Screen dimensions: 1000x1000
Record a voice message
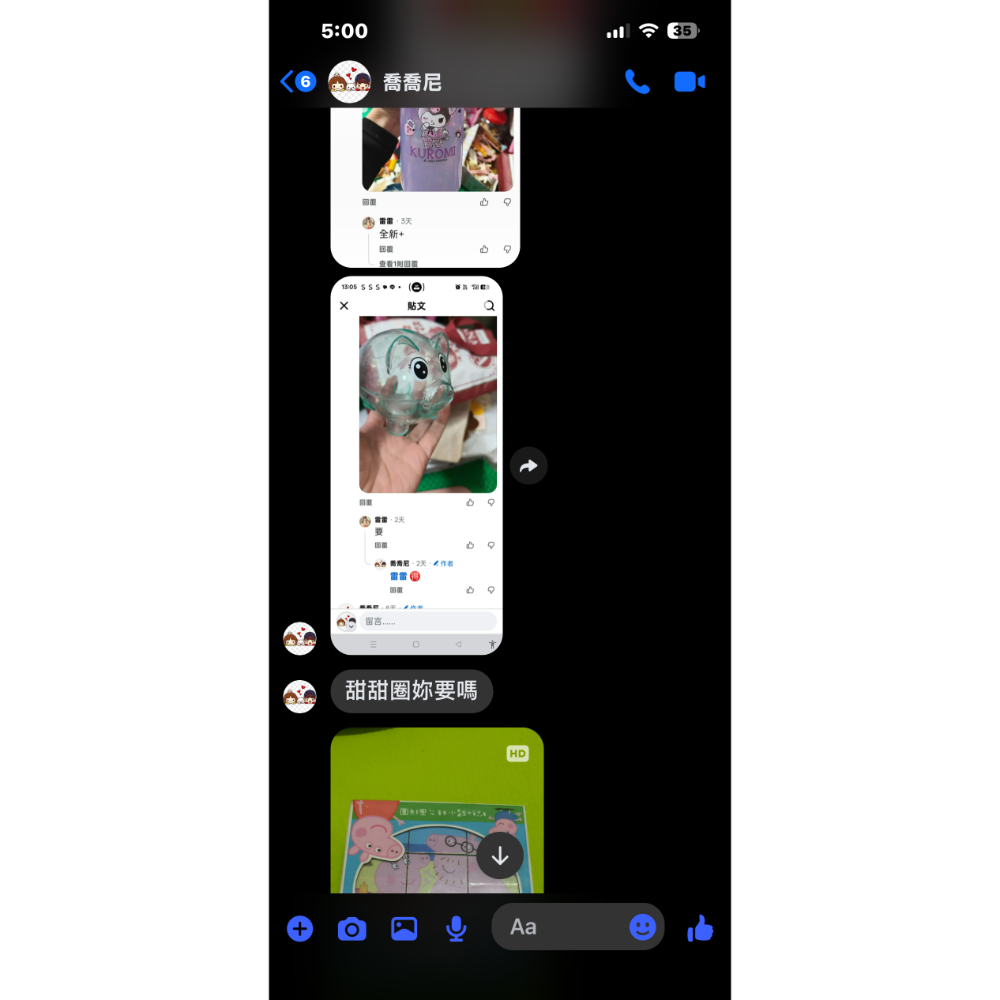tap(456, 929)
